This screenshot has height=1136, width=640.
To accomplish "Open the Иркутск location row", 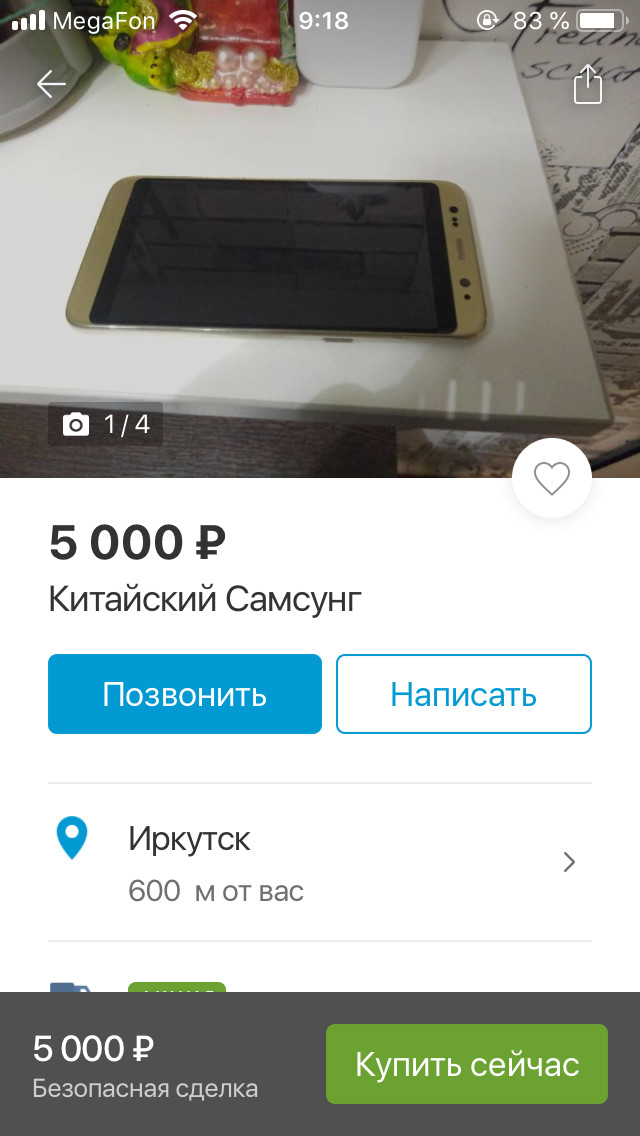I will (x=320, y=862).
